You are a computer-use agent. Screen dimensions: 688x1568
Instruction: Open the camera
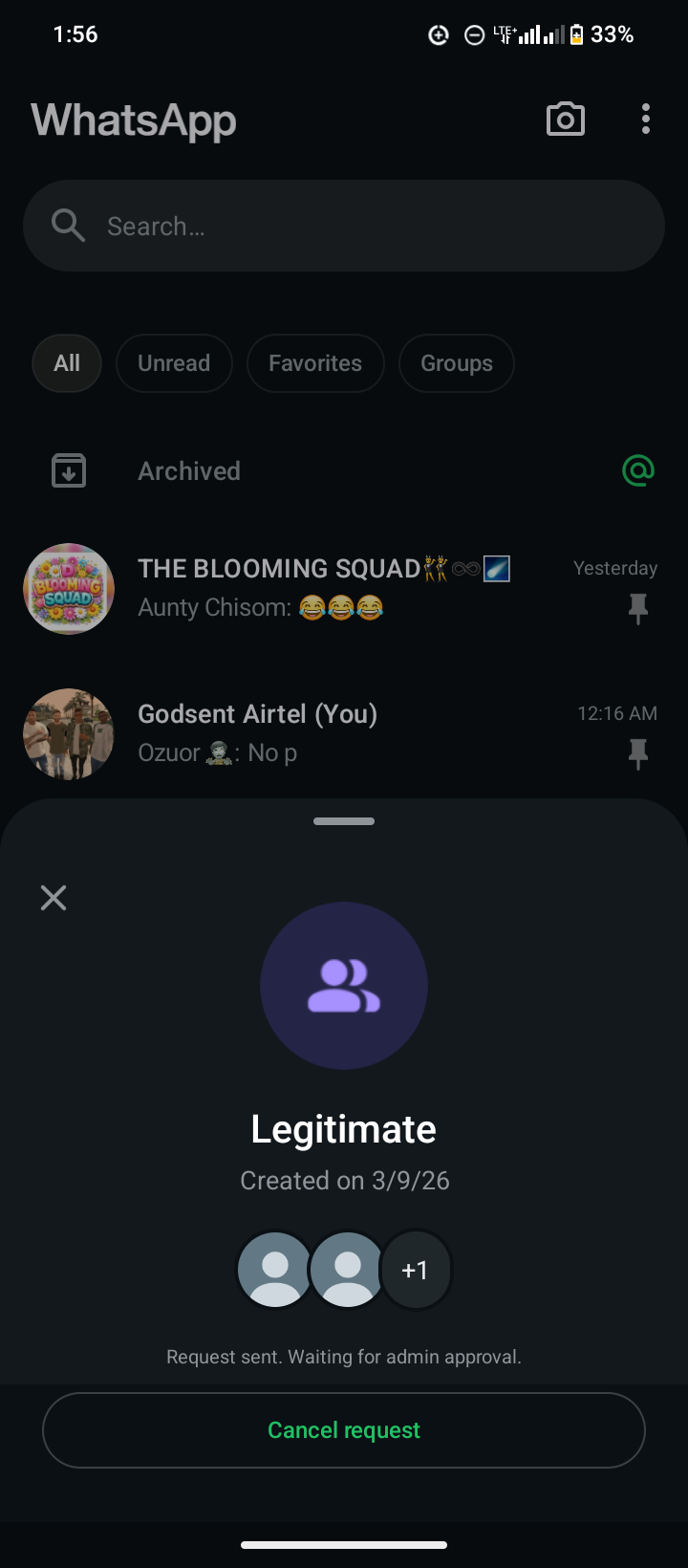click(x=565, y=120)
